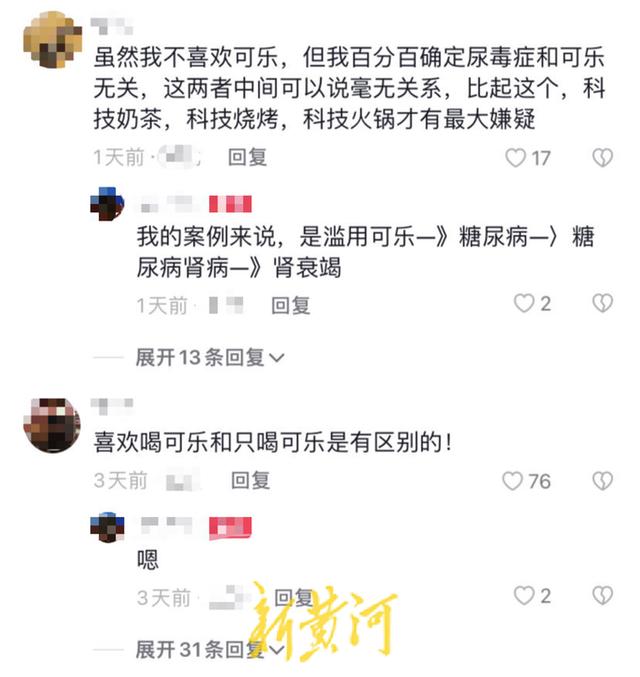Open the avatar beside the 喜欢喝可乐 comment
Screen dimensions: 640x677
point(51,426)
